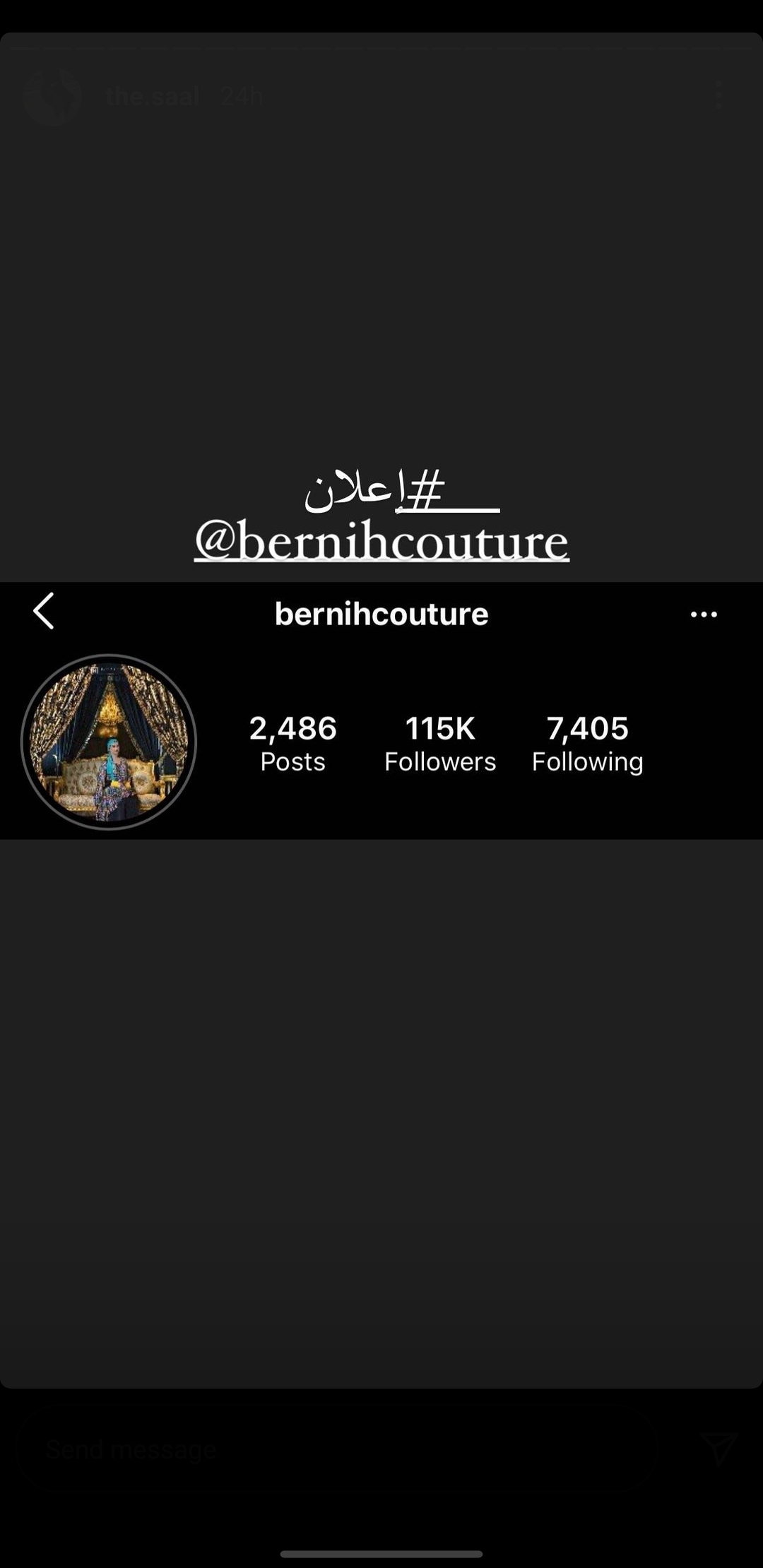Share this story via paper plane icon
The height and width of the screenshot is (1568, 763).
[x=720, y=1449]
